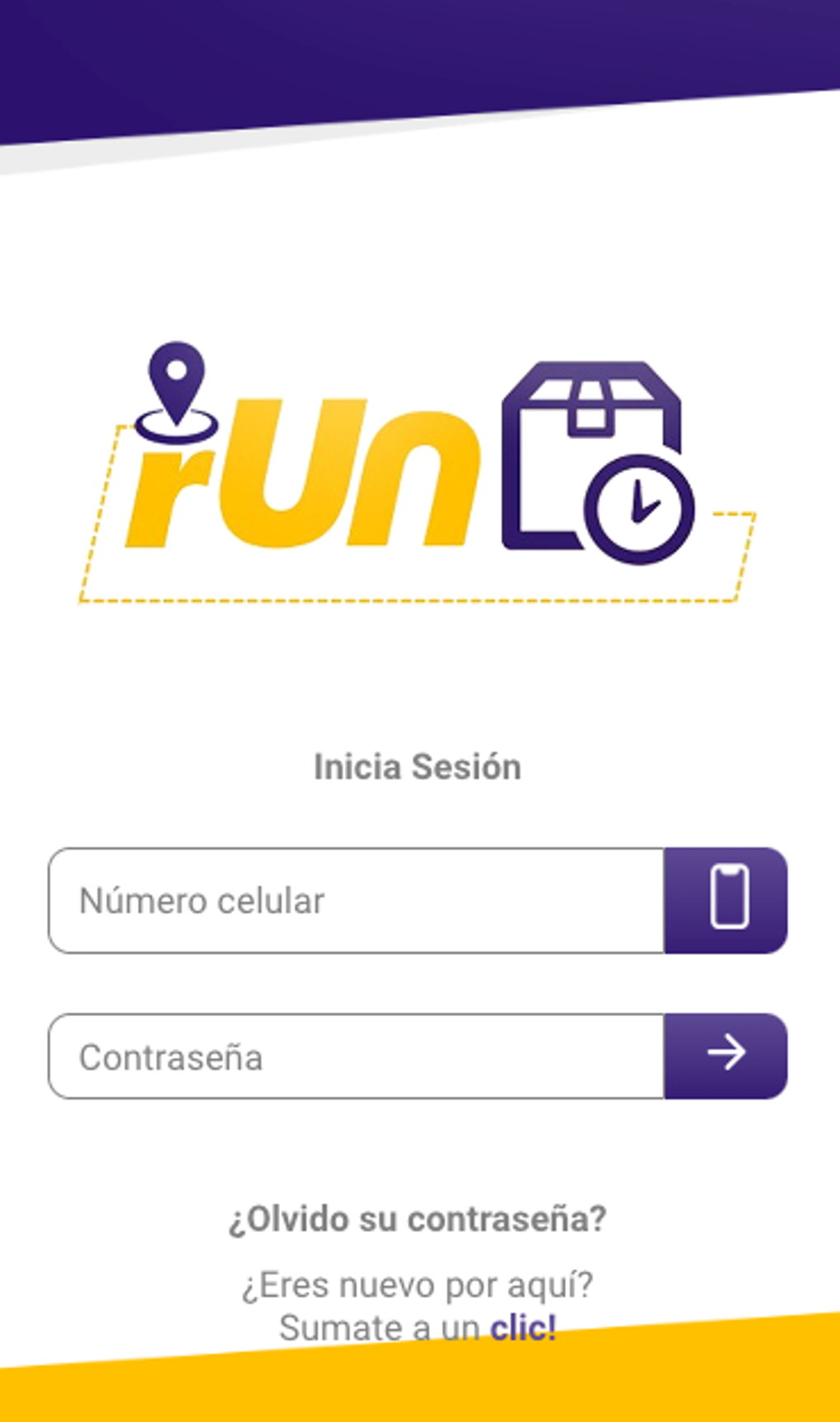Click the Contraseña password field
The height and width of the screenshot is (1422, 840).
point(354,1055)
